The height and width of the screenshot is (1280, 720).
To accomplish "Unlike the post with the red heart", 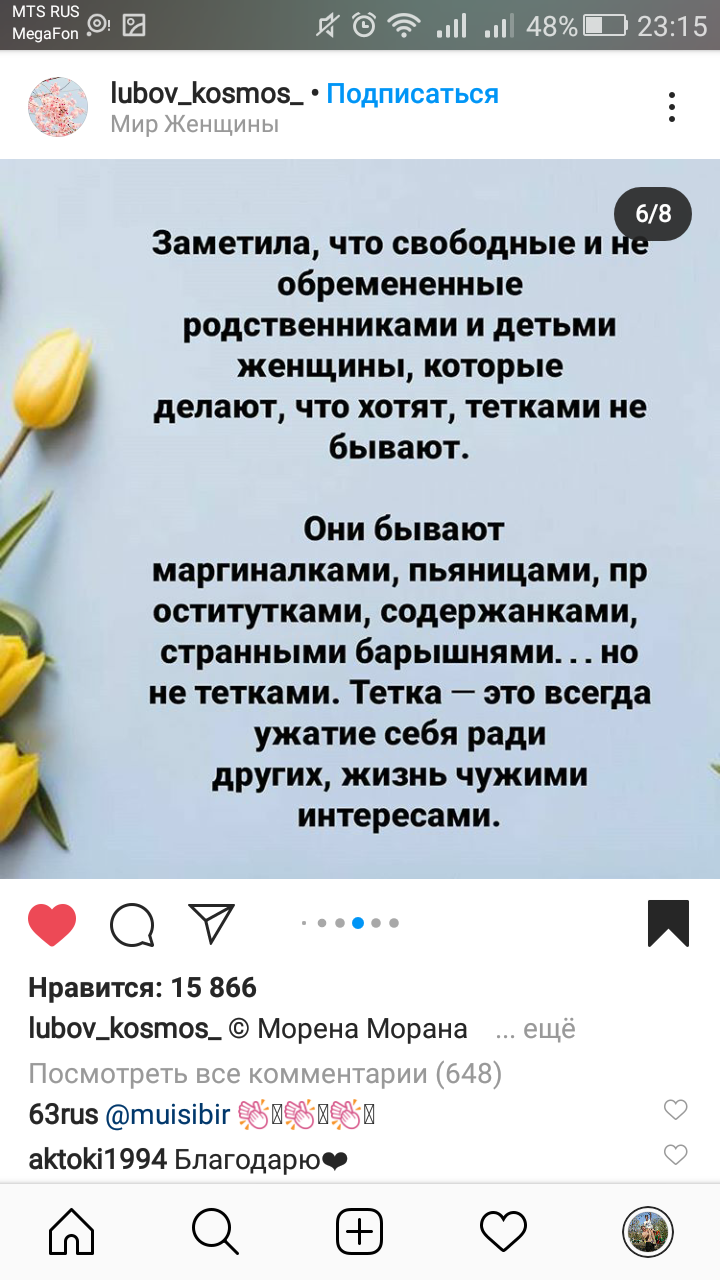I will pyautogui.click(x=52, y=924).
